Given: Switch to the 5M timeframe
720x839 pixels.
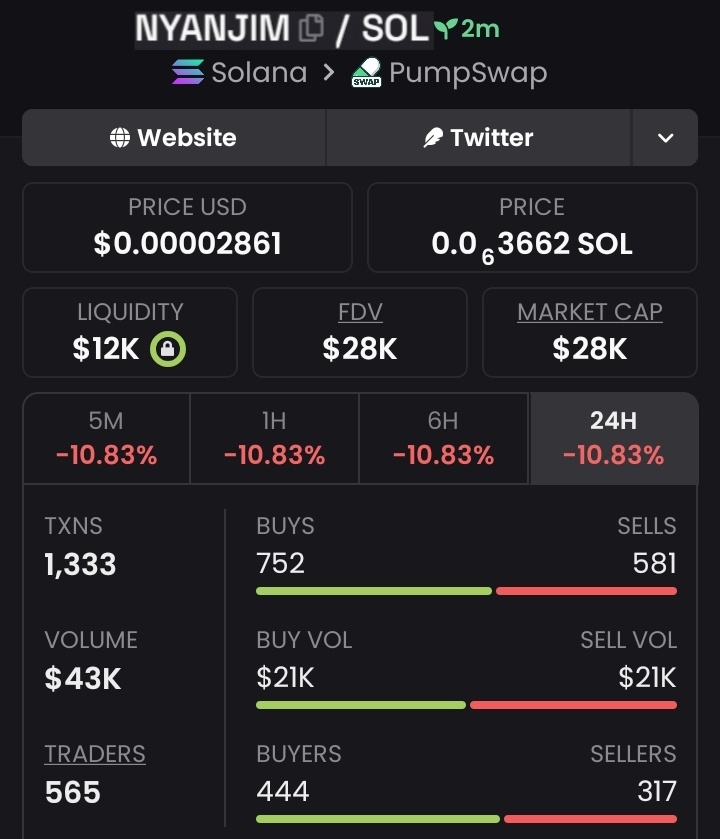Looking at the screenshot, I should [x=106, y=438].
